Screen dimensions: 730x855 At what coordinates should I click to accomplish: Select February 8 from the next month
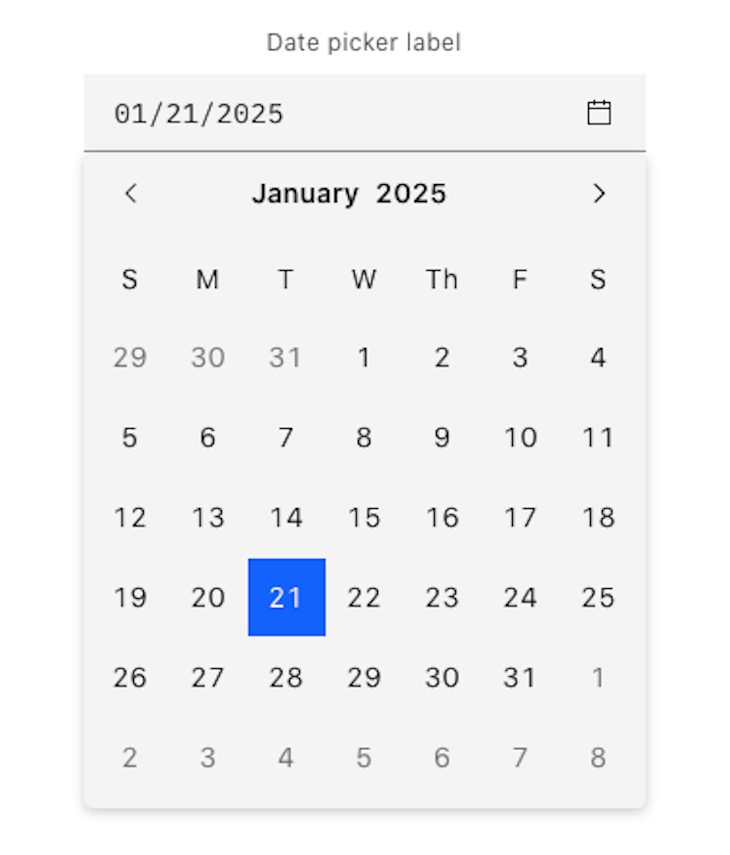pos(598,758)
